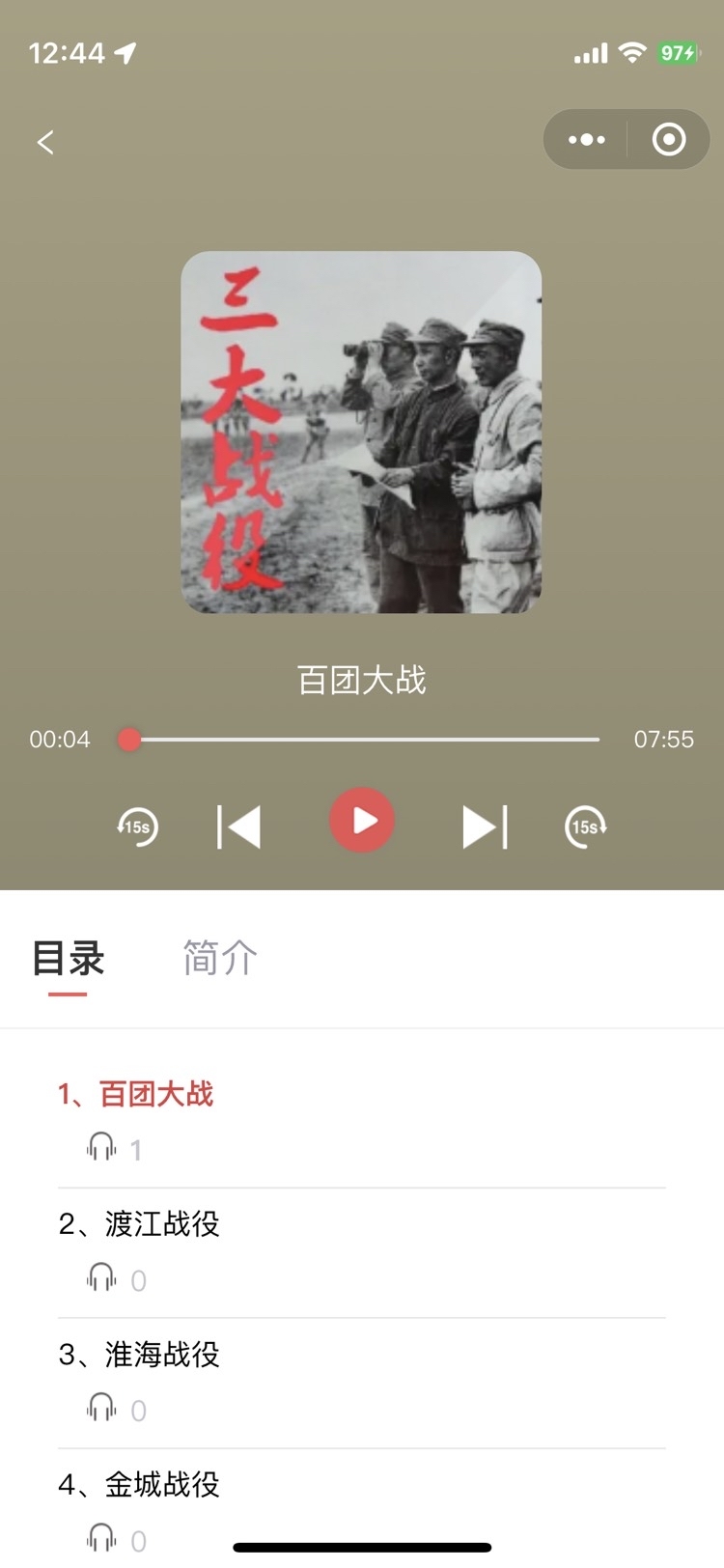This screenshot has width=724, height=1568.
Task: Open the mini program more options menu
Action: [x=587, y=140]
